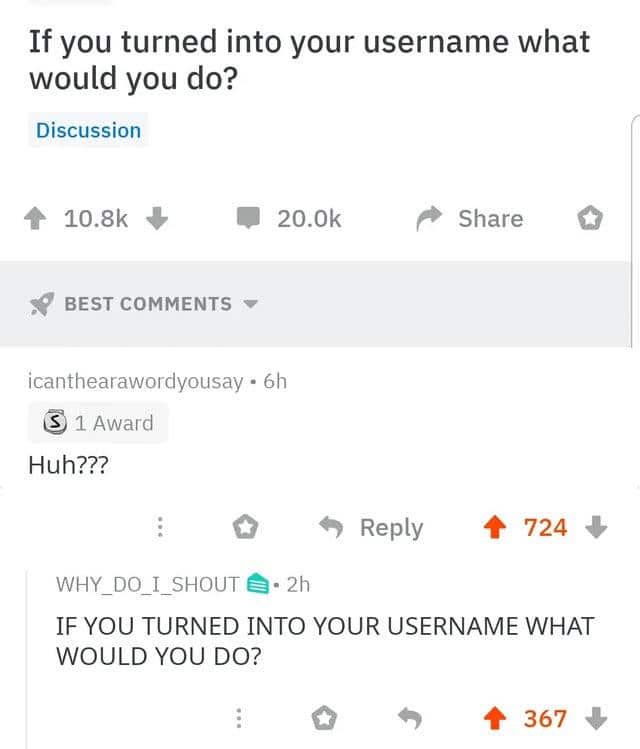
Task: Reply to WHY_DO_I_SHOUT's comment
Action: pos(410,718)
